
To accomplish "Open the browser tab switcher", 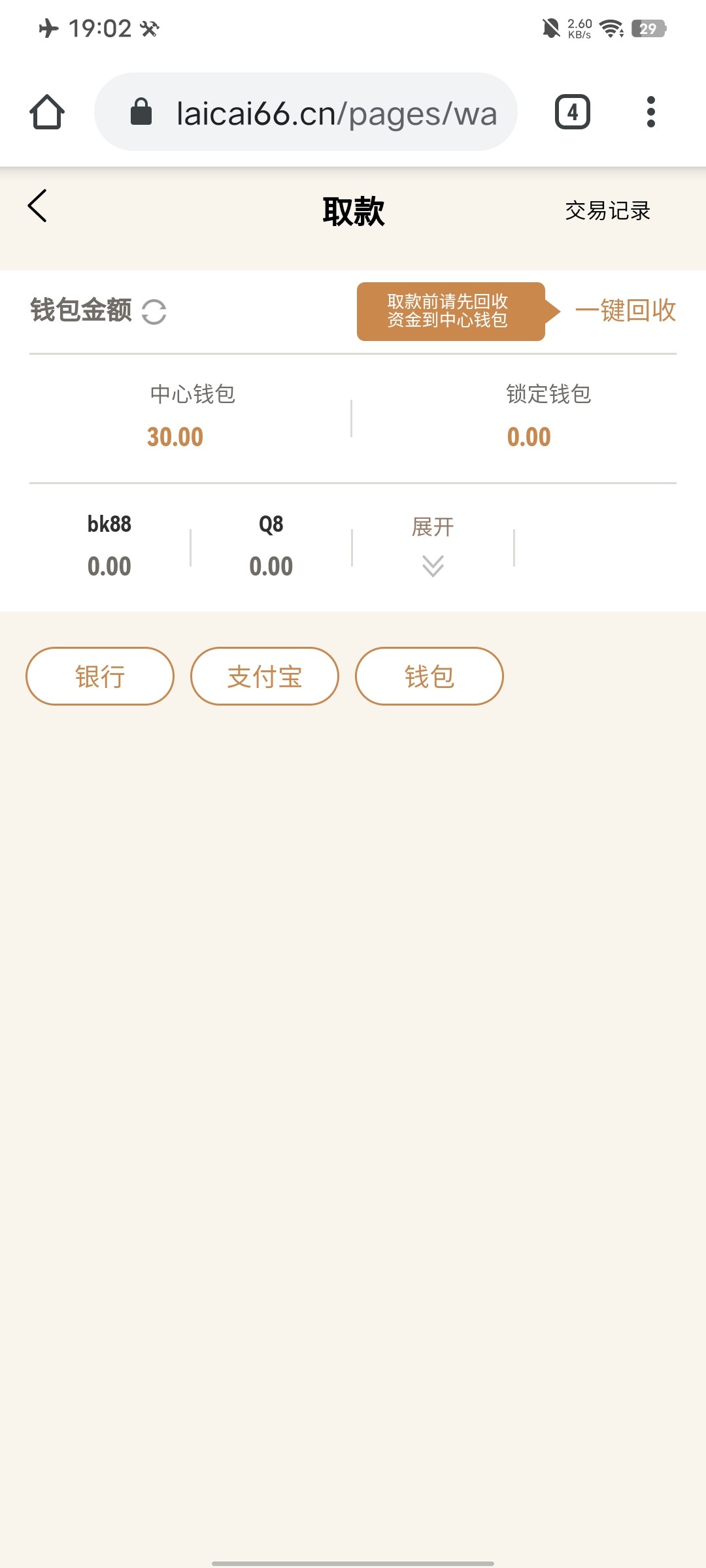I will tap(573, 112).
